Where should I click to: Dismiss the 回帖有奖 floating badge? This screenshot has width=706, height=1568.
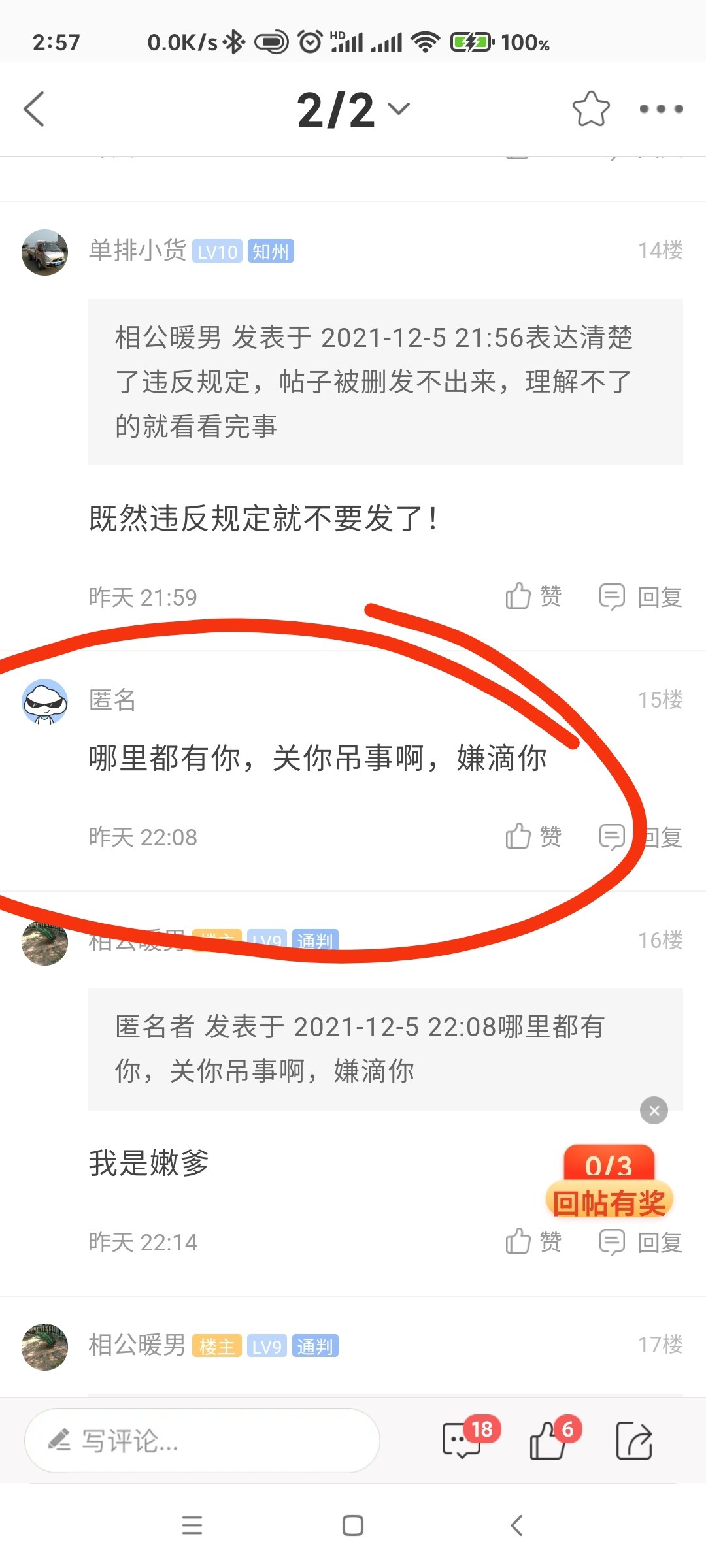[654, 1110]
